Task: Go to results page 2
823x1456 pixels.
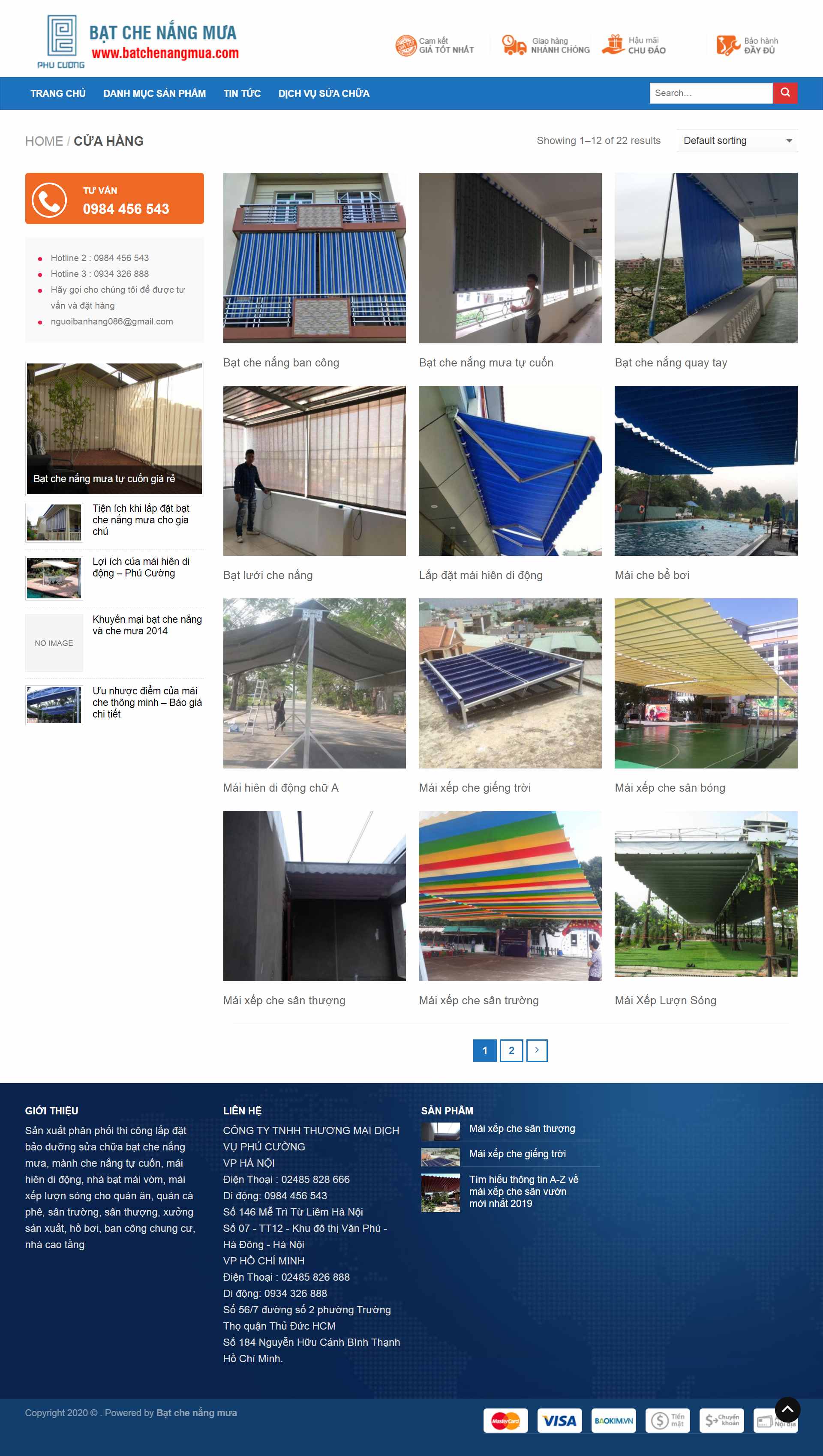Action: point(511,1050)
